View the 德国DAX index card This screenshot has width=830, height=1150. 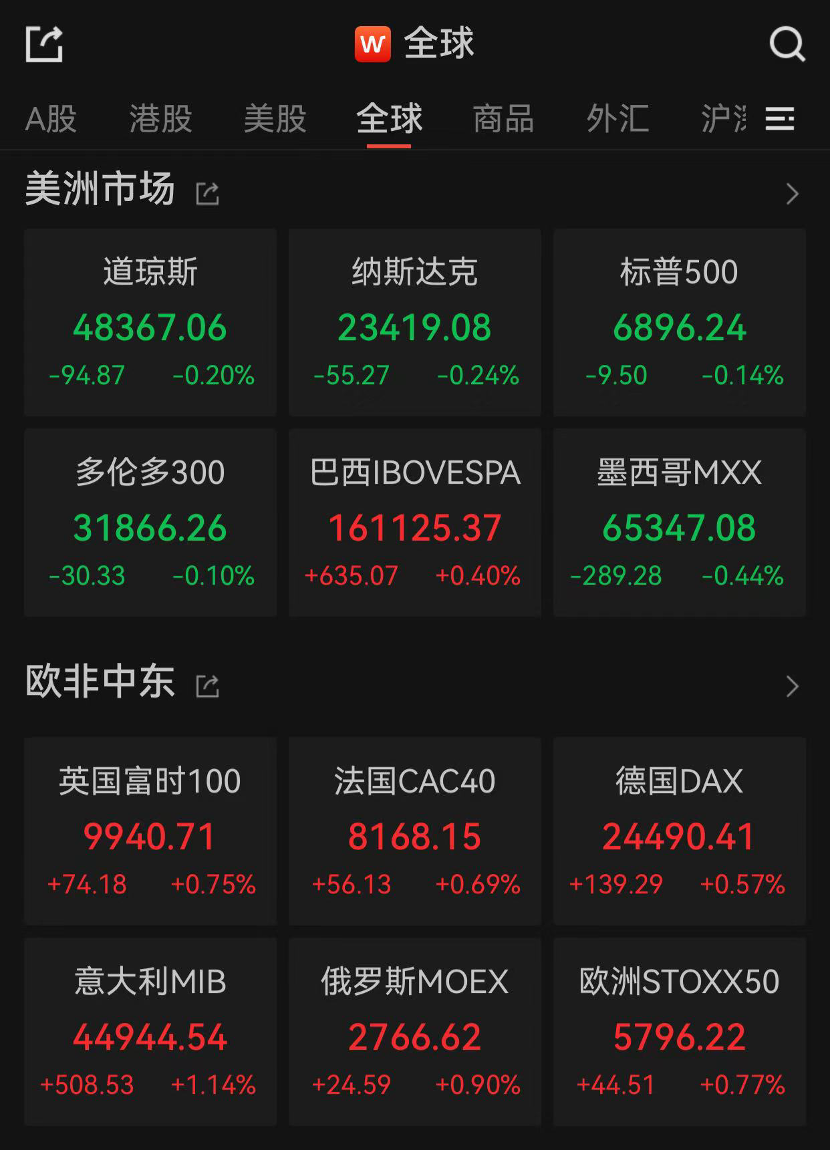tap(679, 831)
